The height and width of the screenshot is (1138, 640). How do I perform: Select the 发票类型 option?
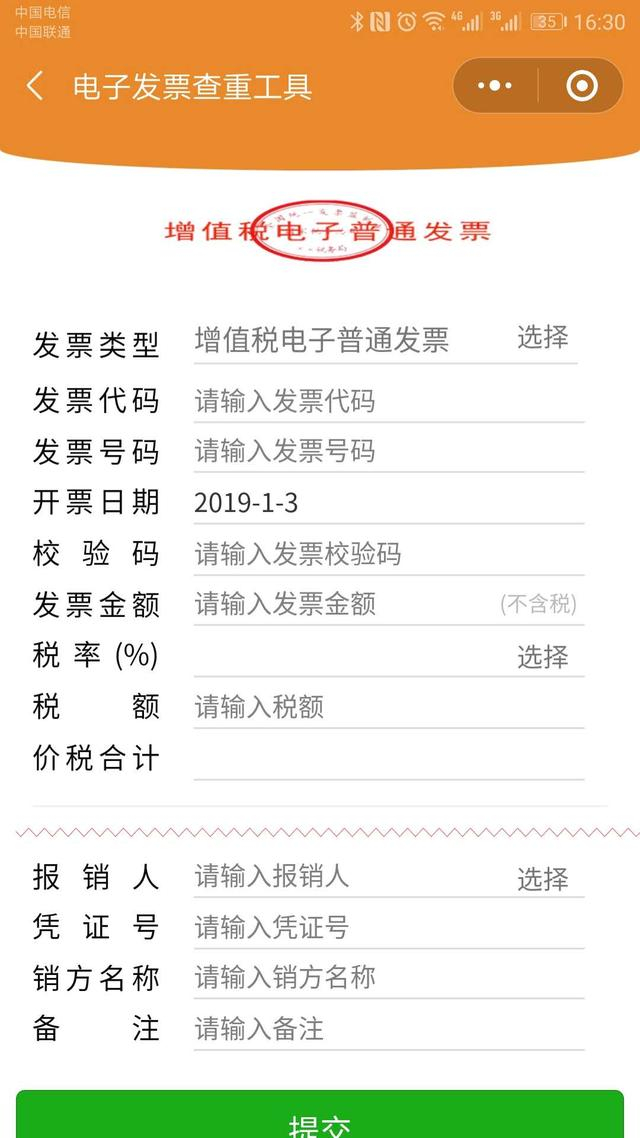542,338
